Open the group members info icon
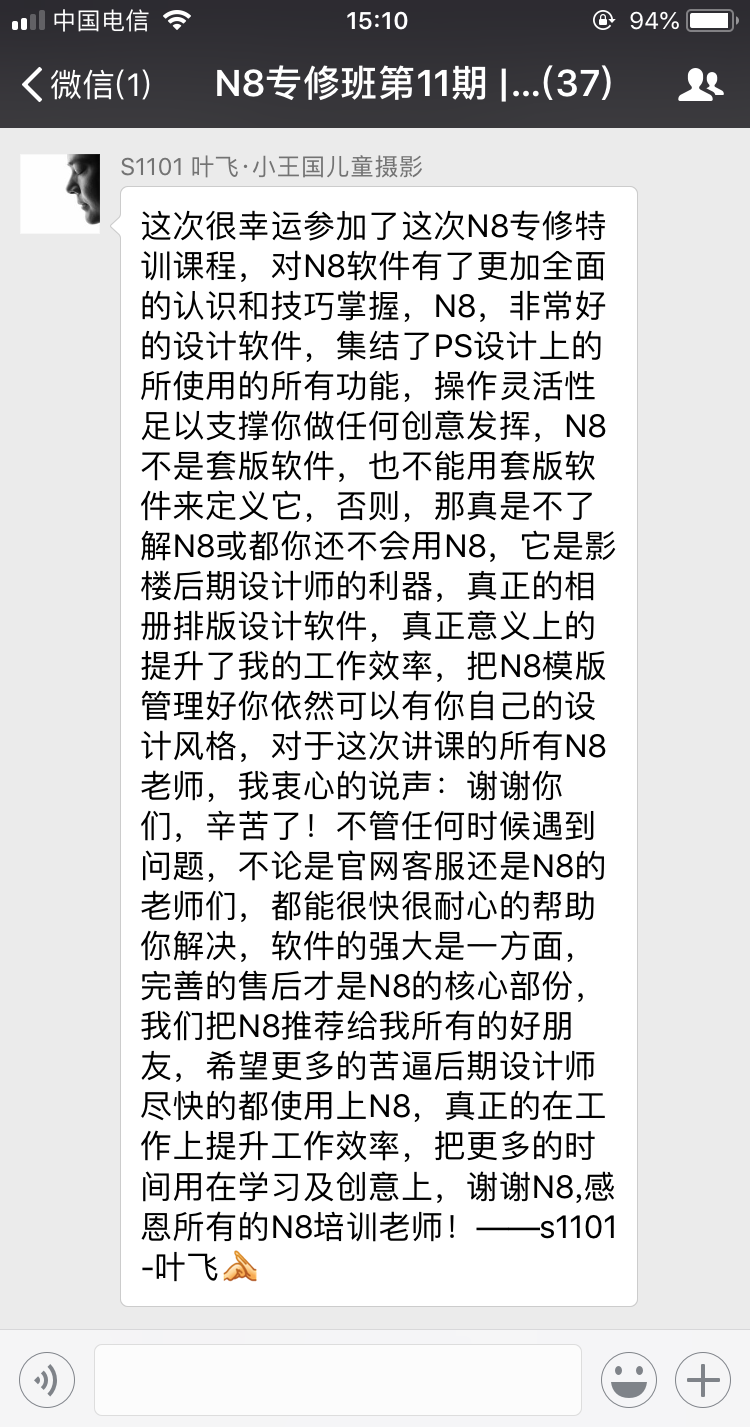Image resolution: width=750 pixels, height=1427 pixels. pos(699,85)
